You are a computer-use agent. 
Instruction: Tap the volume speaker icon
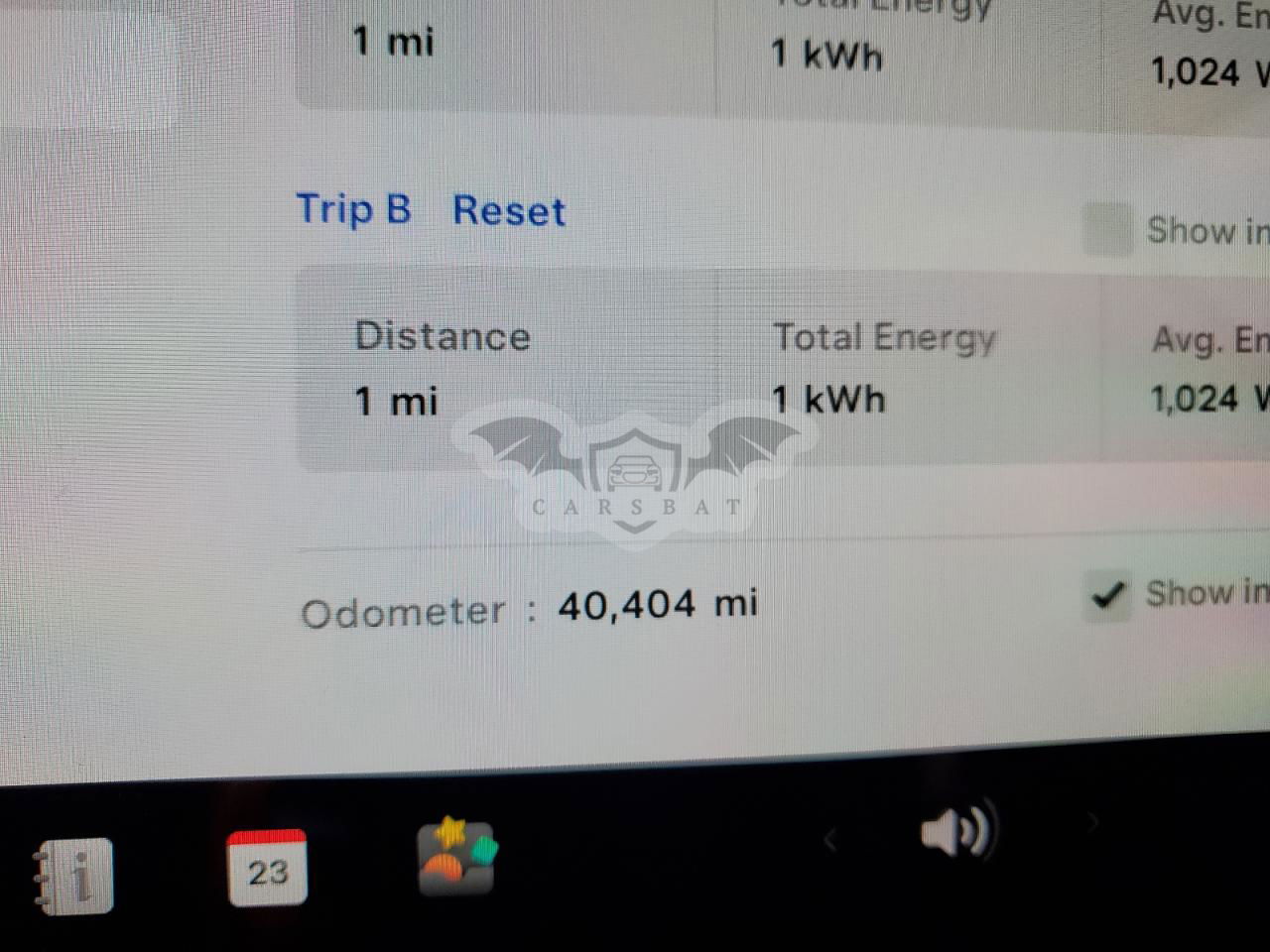954,831
